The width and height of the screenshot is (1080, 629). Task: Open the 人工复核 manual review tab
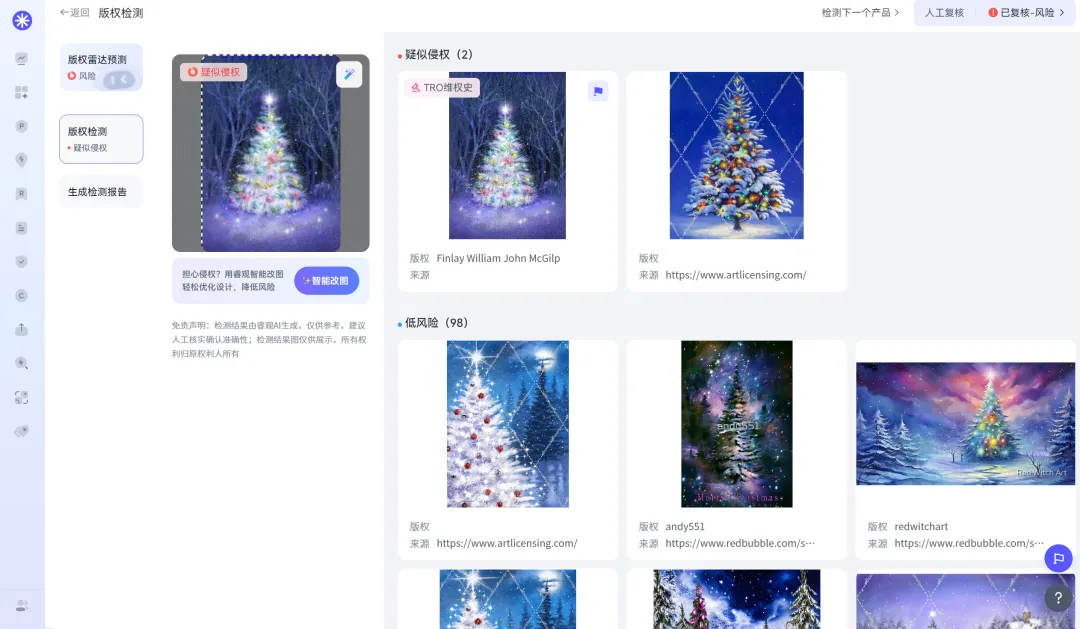(945, 13)
